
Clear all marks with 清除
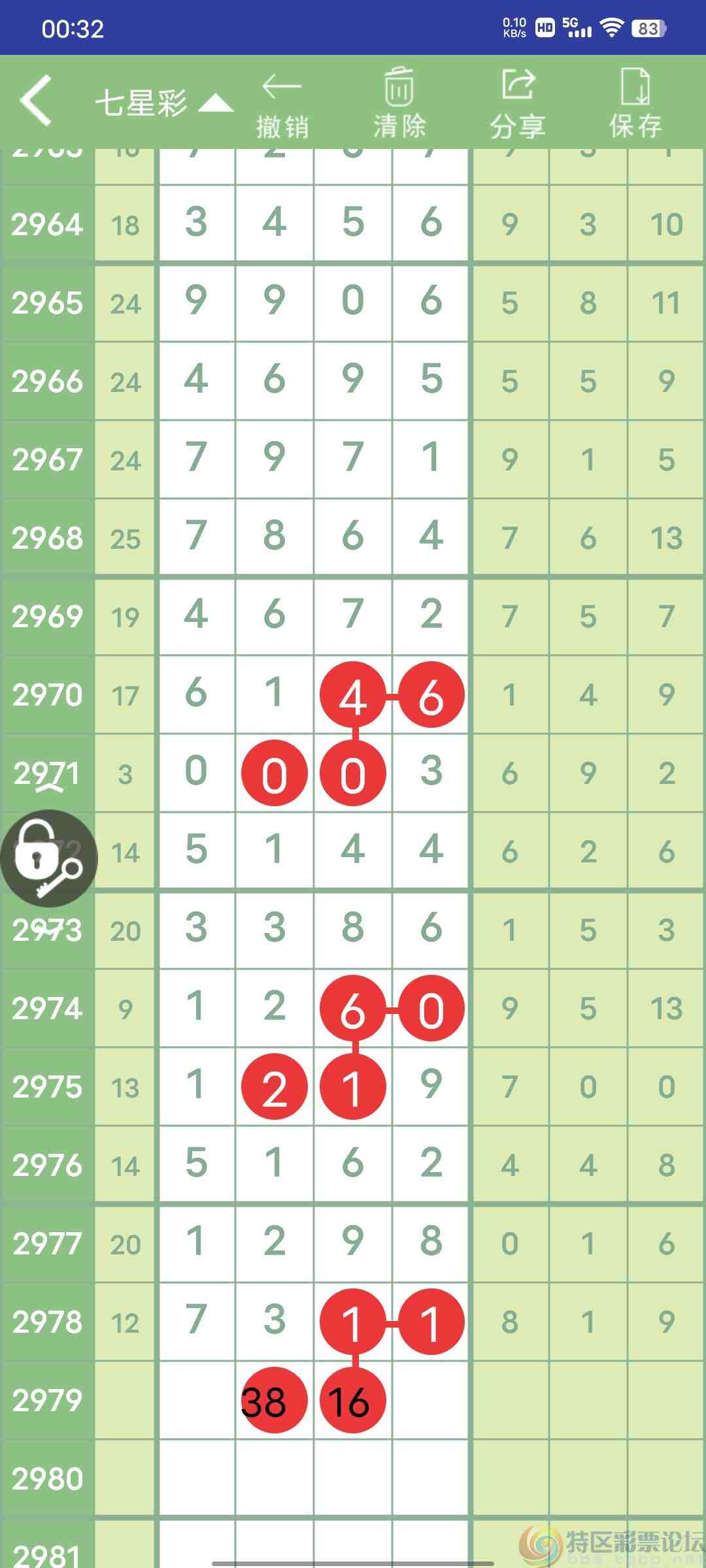tap(399, 105)
